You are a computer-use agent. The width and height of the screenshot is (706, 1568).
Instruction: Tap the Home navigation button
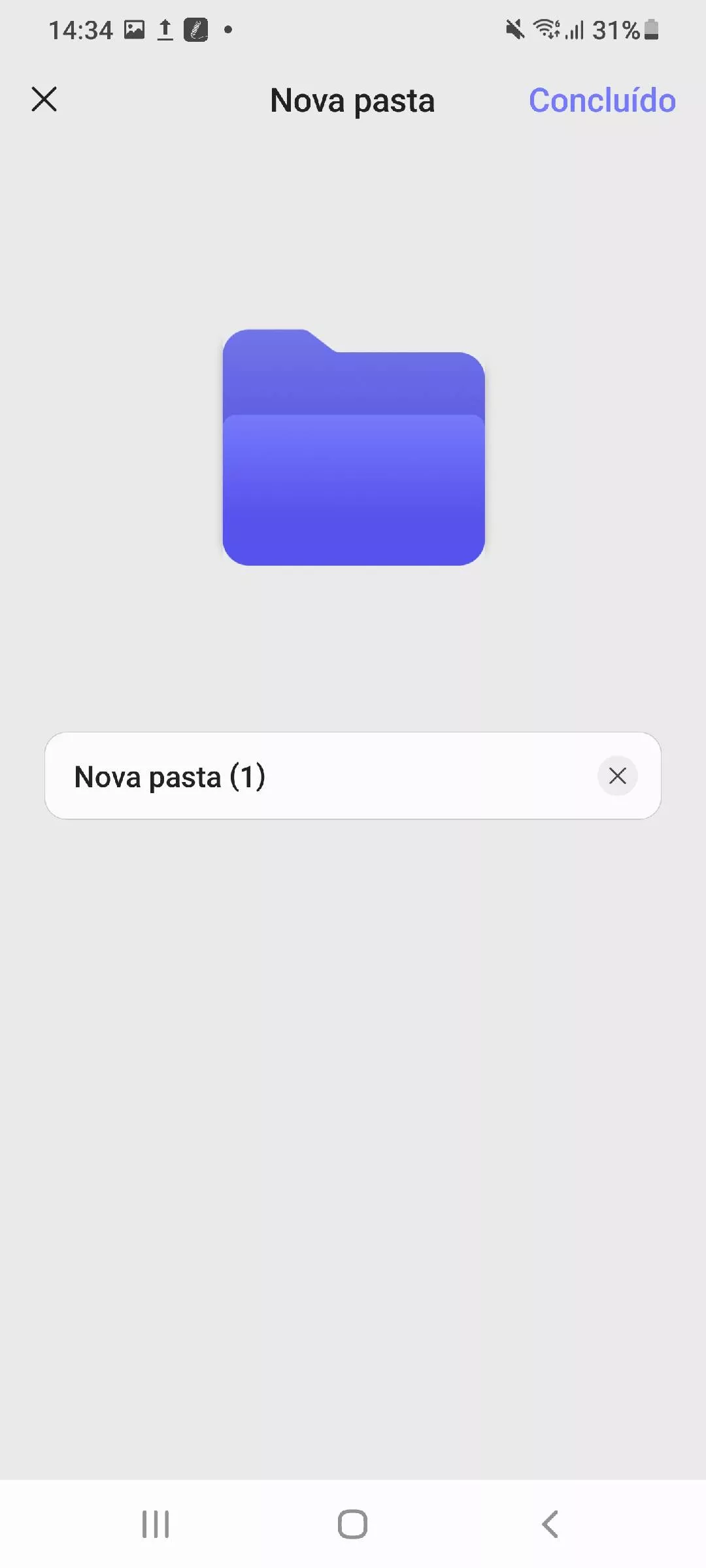point(352,1525)
